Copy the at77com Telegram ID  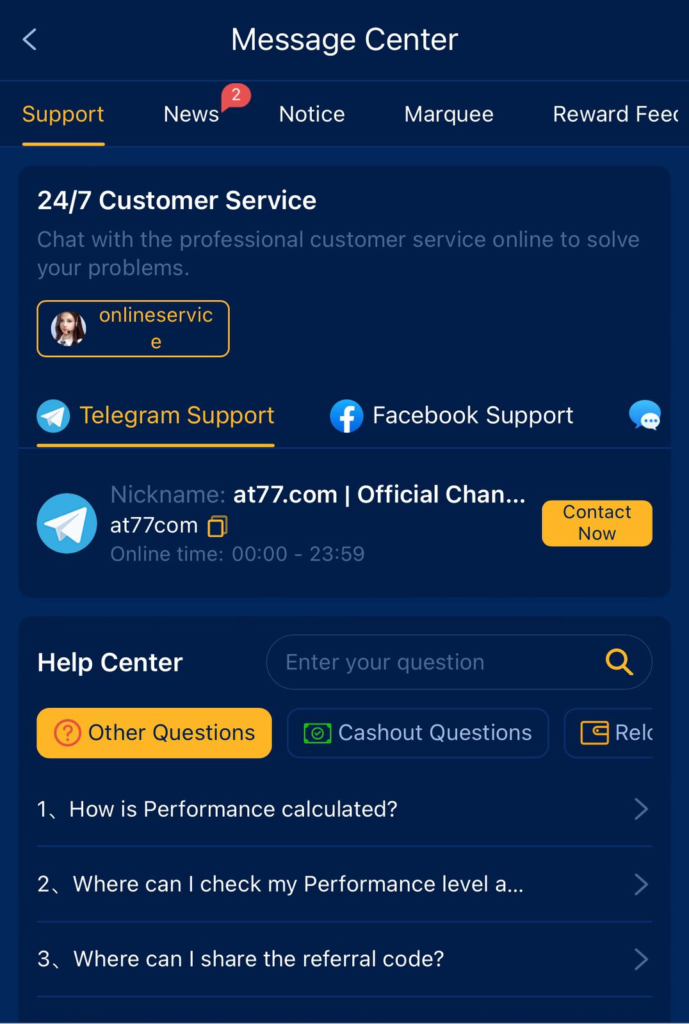218,526
